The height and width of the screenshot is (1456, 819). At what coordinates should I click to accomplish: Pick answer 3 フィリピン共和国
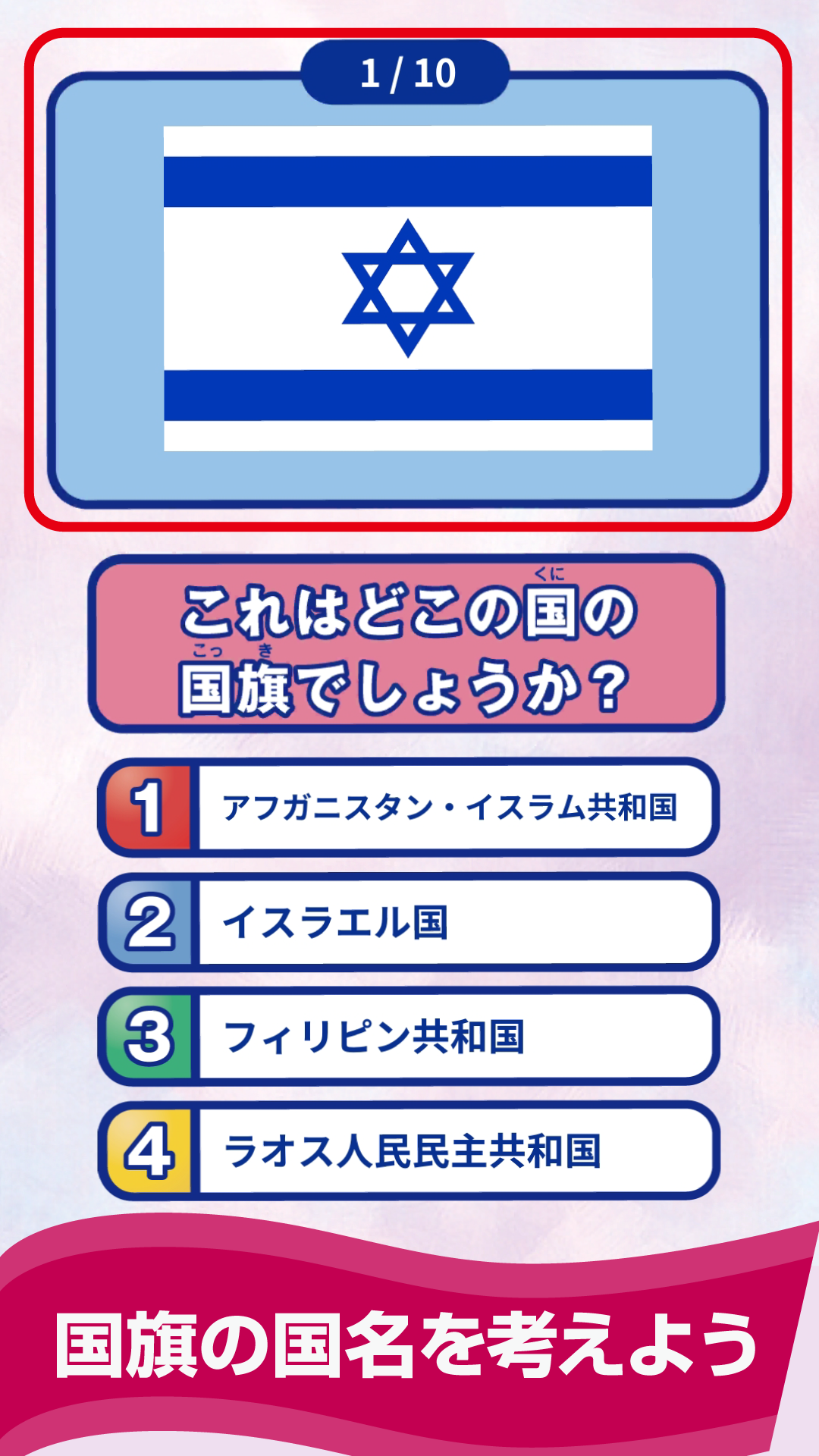pos(409,1037)
